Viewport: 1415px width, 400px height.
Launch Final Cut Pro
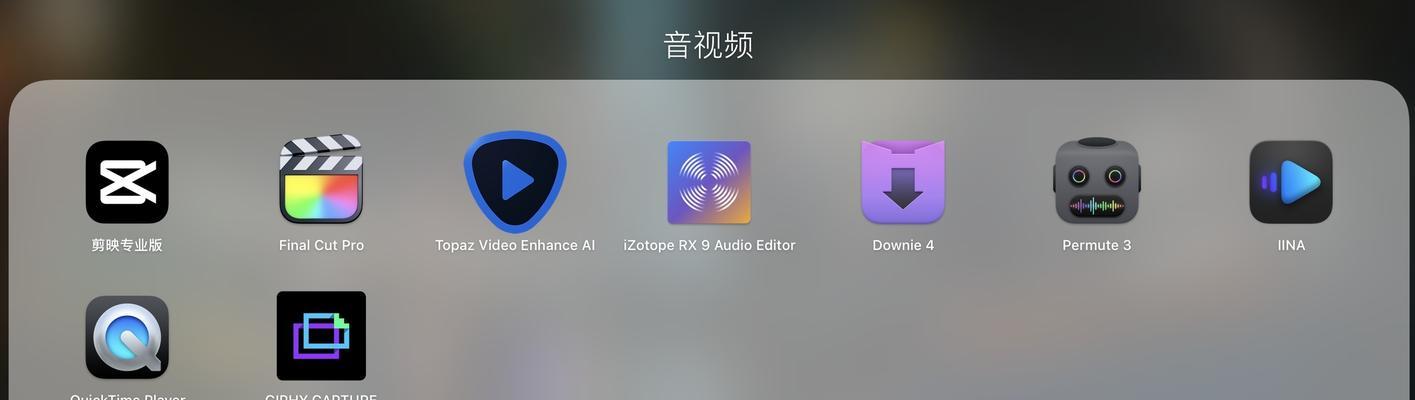(x=321, y=181)
